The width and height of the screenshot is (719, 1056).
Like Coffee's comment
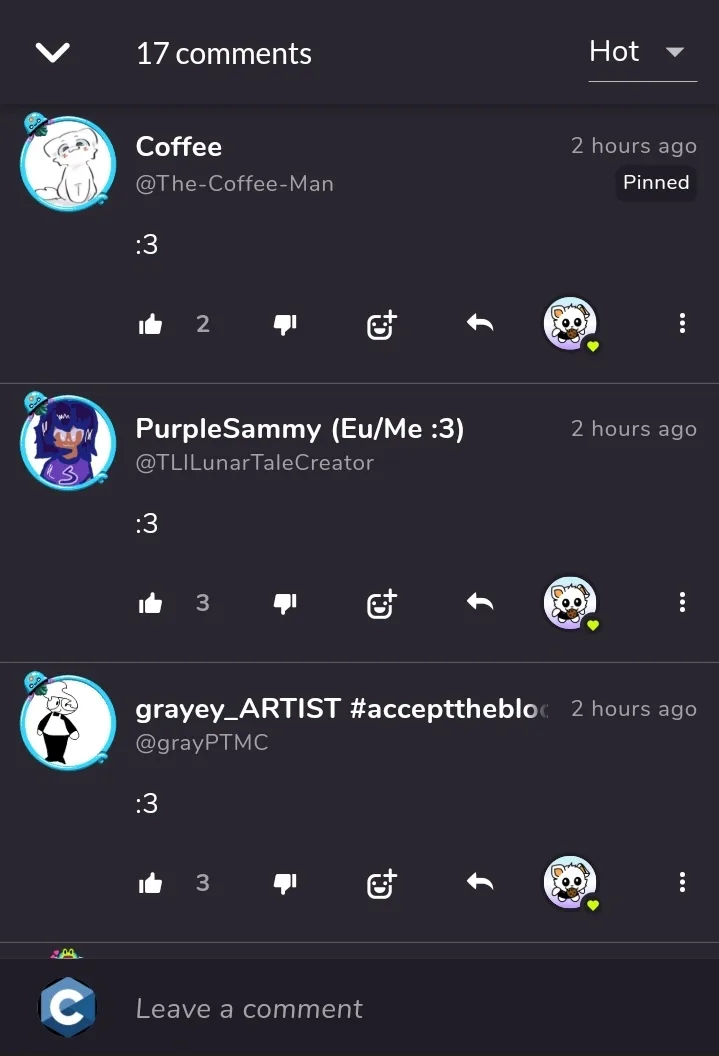click(x=151, y=324)
